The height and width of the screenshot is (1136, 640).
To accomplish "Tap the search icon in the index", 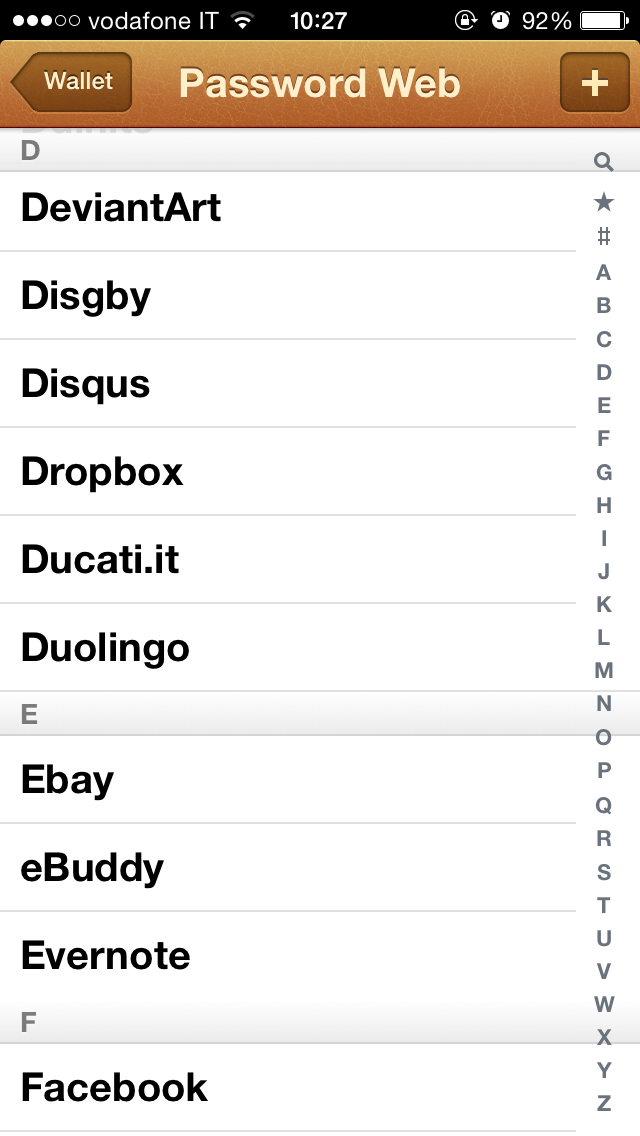I will tap(603, 162).
